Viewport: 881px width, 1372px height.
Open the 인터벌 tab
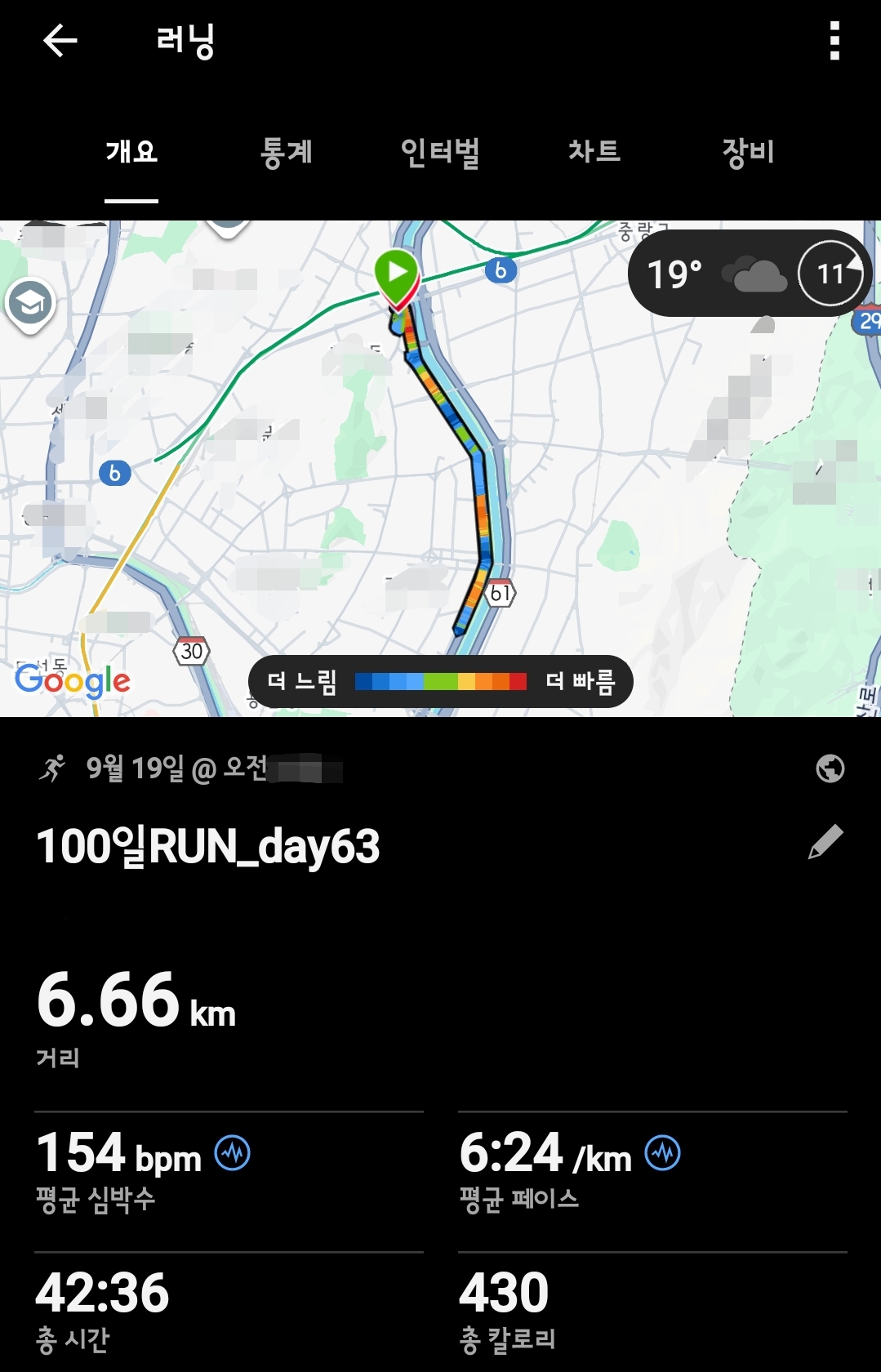(x=440, y=152)
